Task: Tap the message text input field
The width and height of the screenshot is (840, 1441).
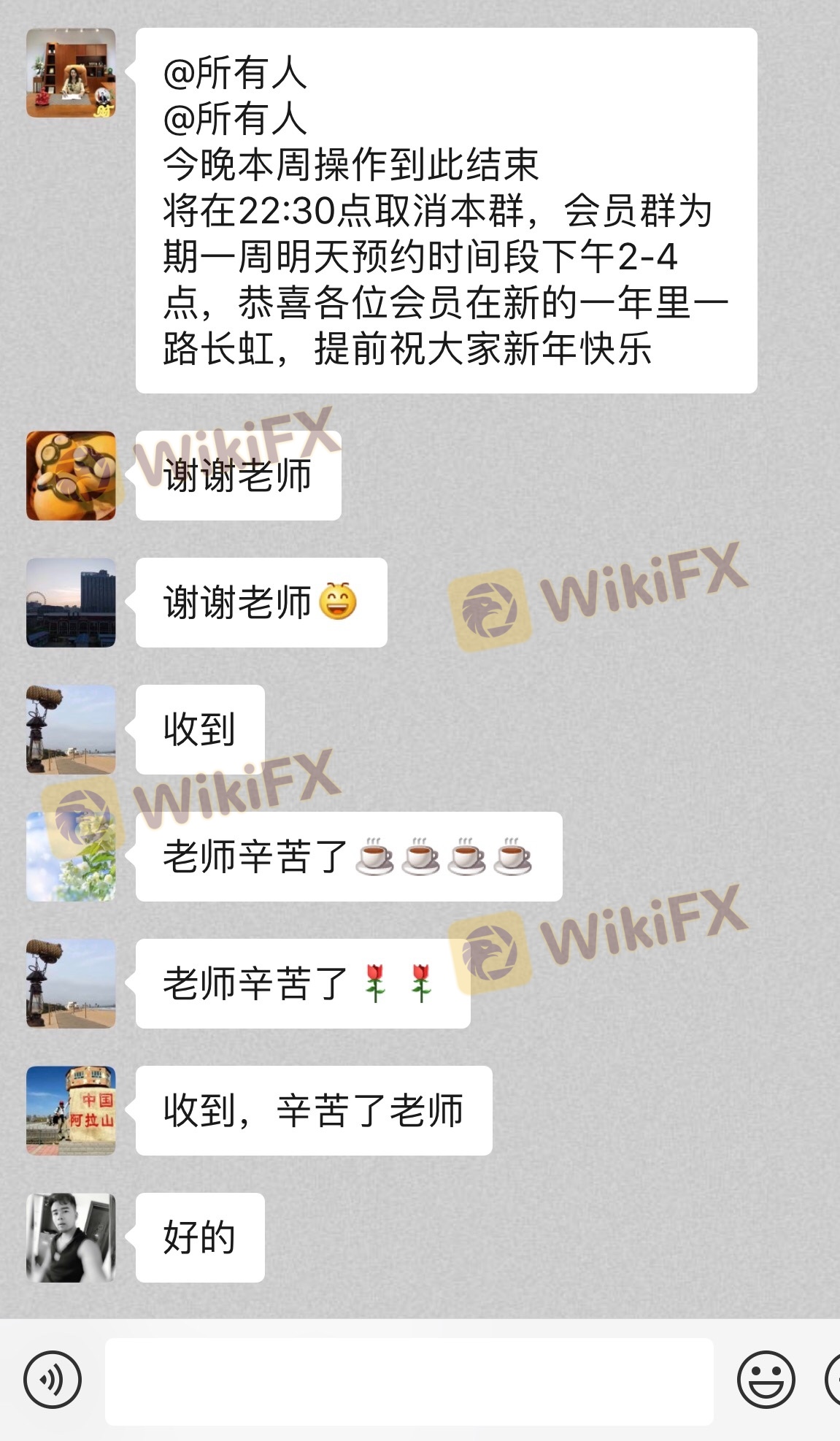Action: 409,1381
